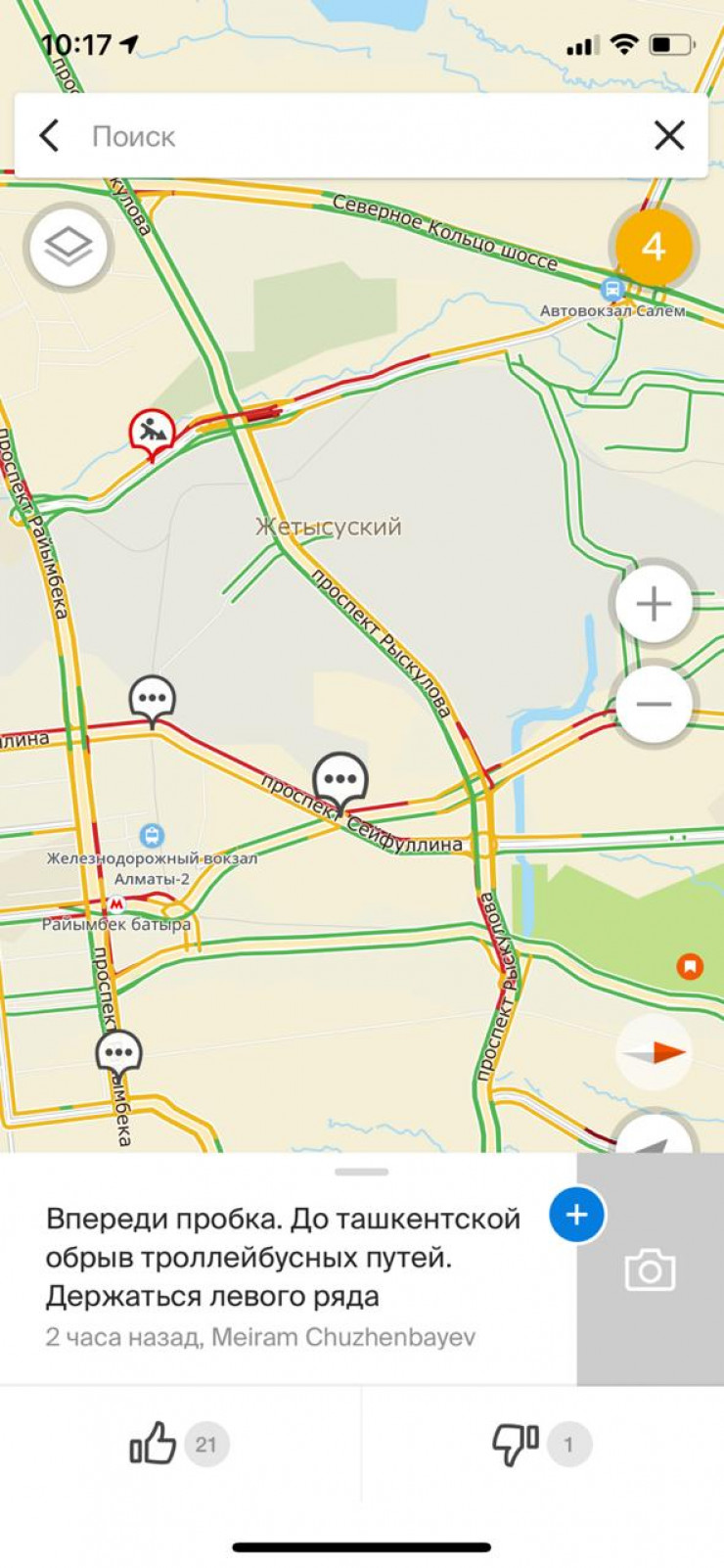The height and width of the screenshot is (1568, 724).
Task: Attach a photo with the camera
Action: [x=650, y=1270]
